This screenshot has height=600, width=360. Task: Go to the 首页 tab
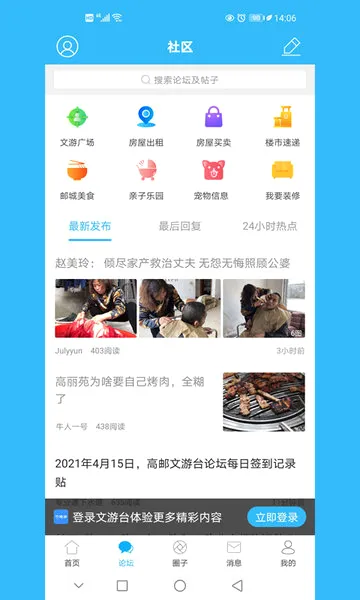click(x=72, y=553)
